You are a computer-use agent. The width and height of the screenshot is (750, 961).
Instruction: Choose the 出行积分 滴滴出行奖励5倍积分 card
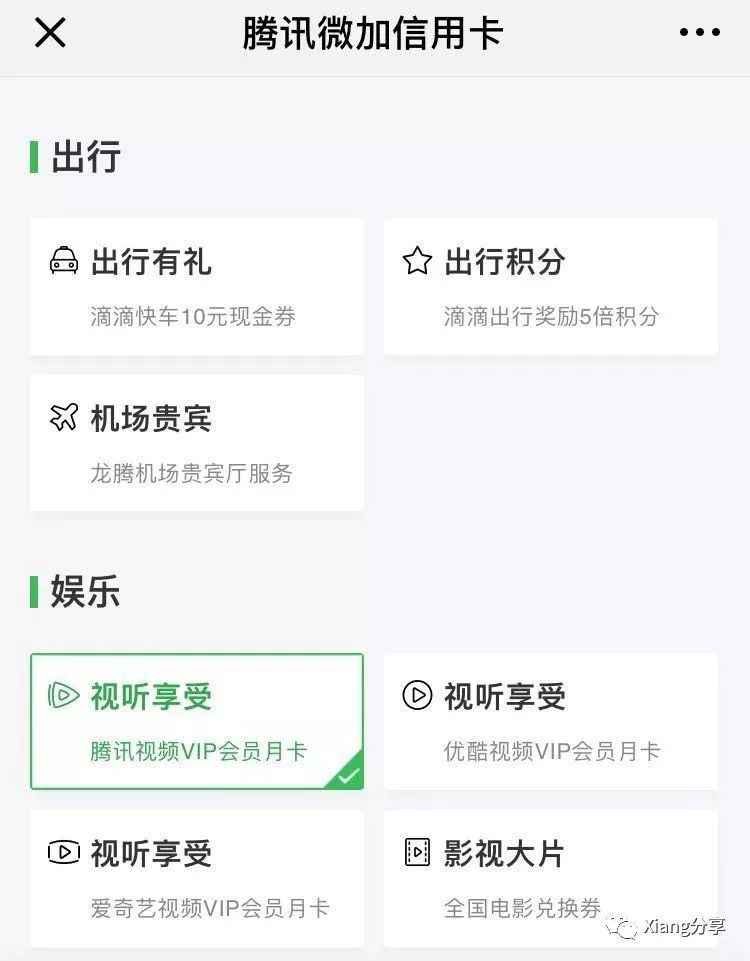(550, 287)
